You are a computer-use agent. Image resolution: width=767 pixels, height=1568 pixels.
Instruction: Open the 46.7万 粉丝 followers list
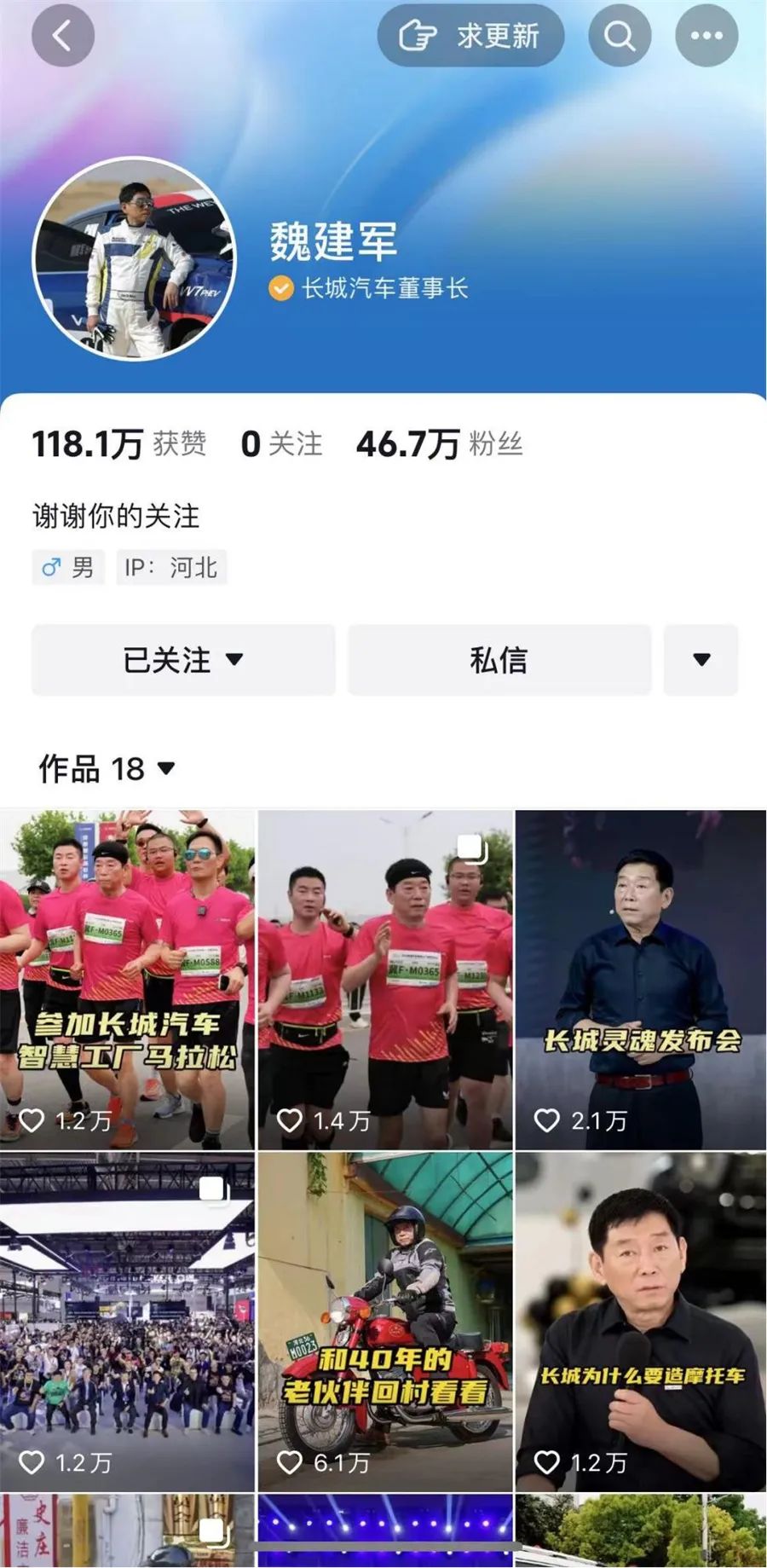pos(439,444)
